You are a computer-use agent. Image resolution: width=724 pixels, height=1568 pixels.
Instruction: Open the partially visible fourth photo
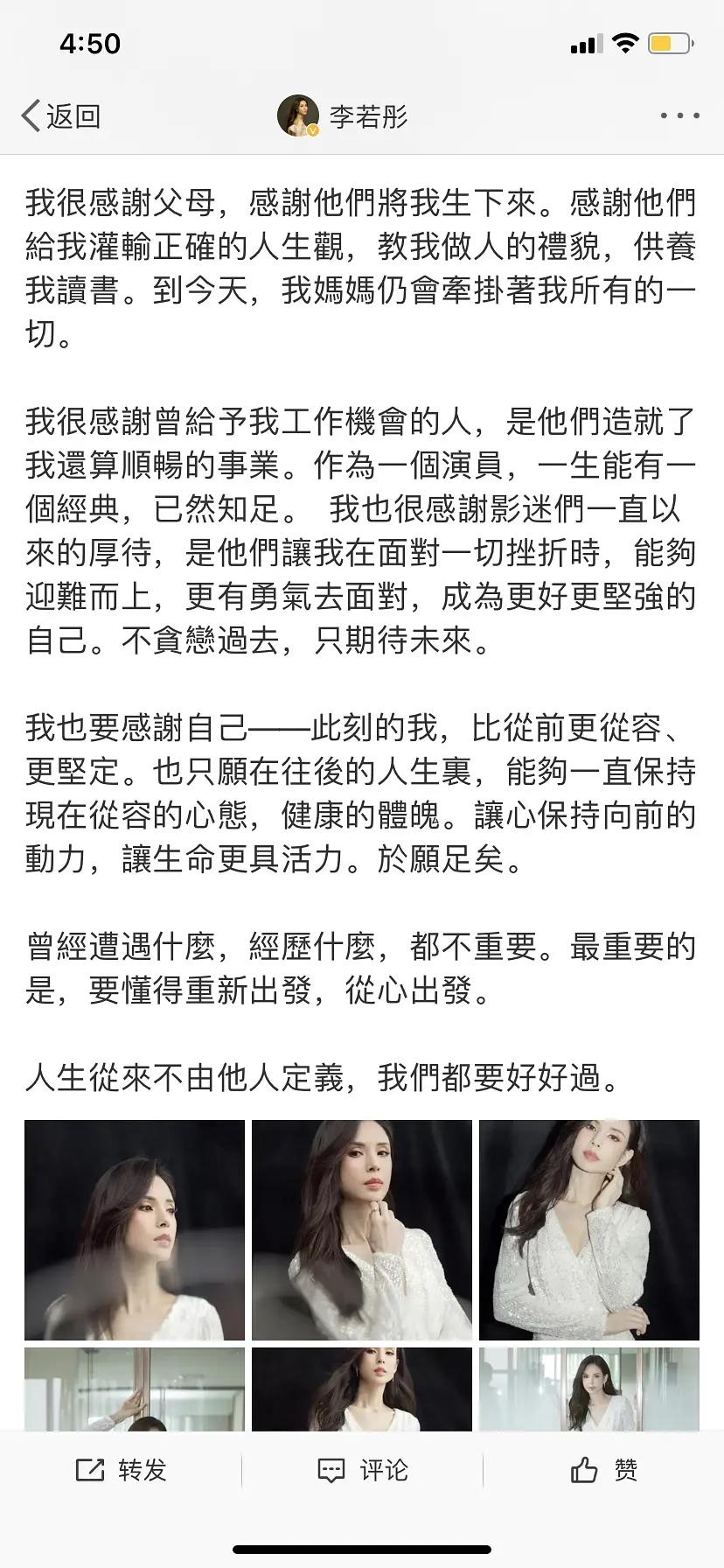[x=135, y=1389]
